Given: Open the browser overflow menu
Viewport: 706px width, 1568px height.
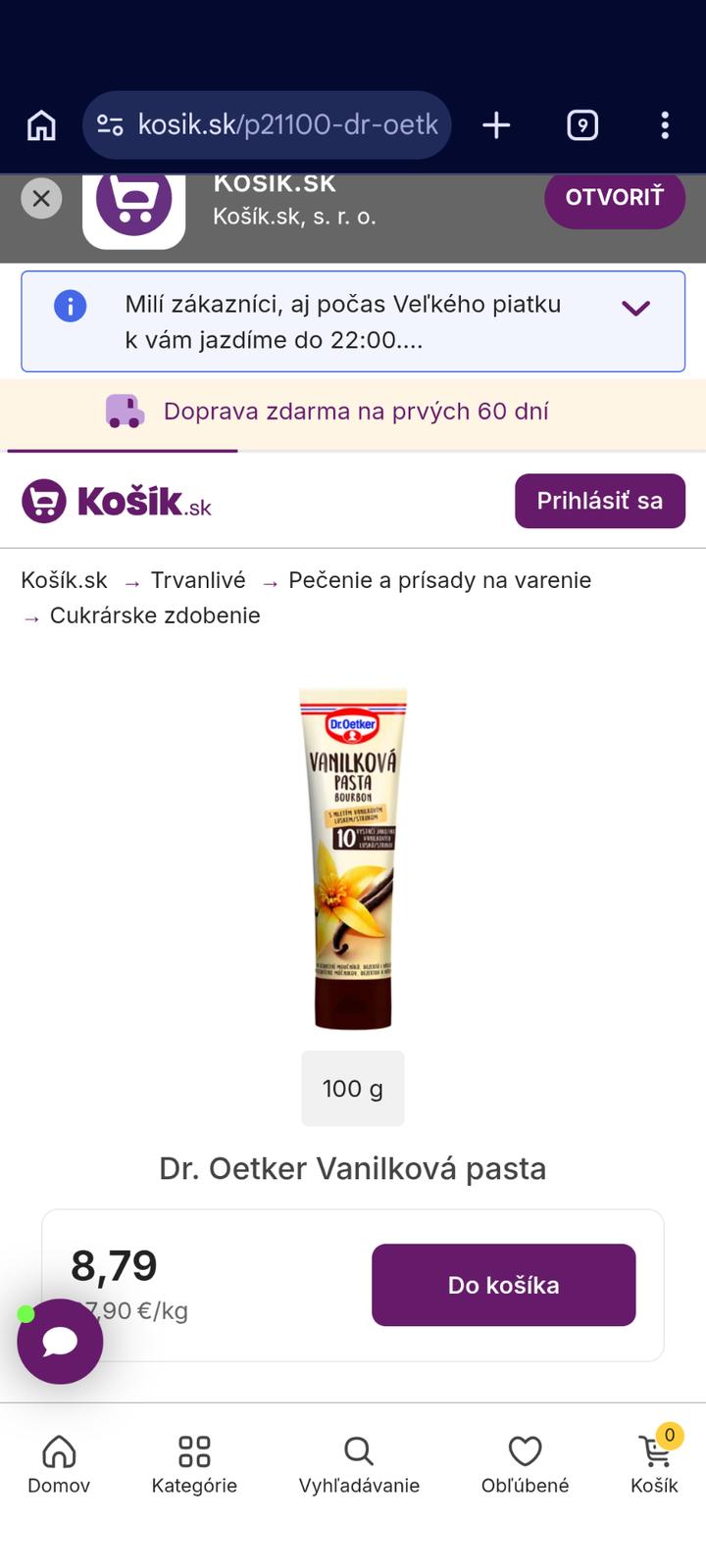Looking at the screenshot, I should 665,125.
